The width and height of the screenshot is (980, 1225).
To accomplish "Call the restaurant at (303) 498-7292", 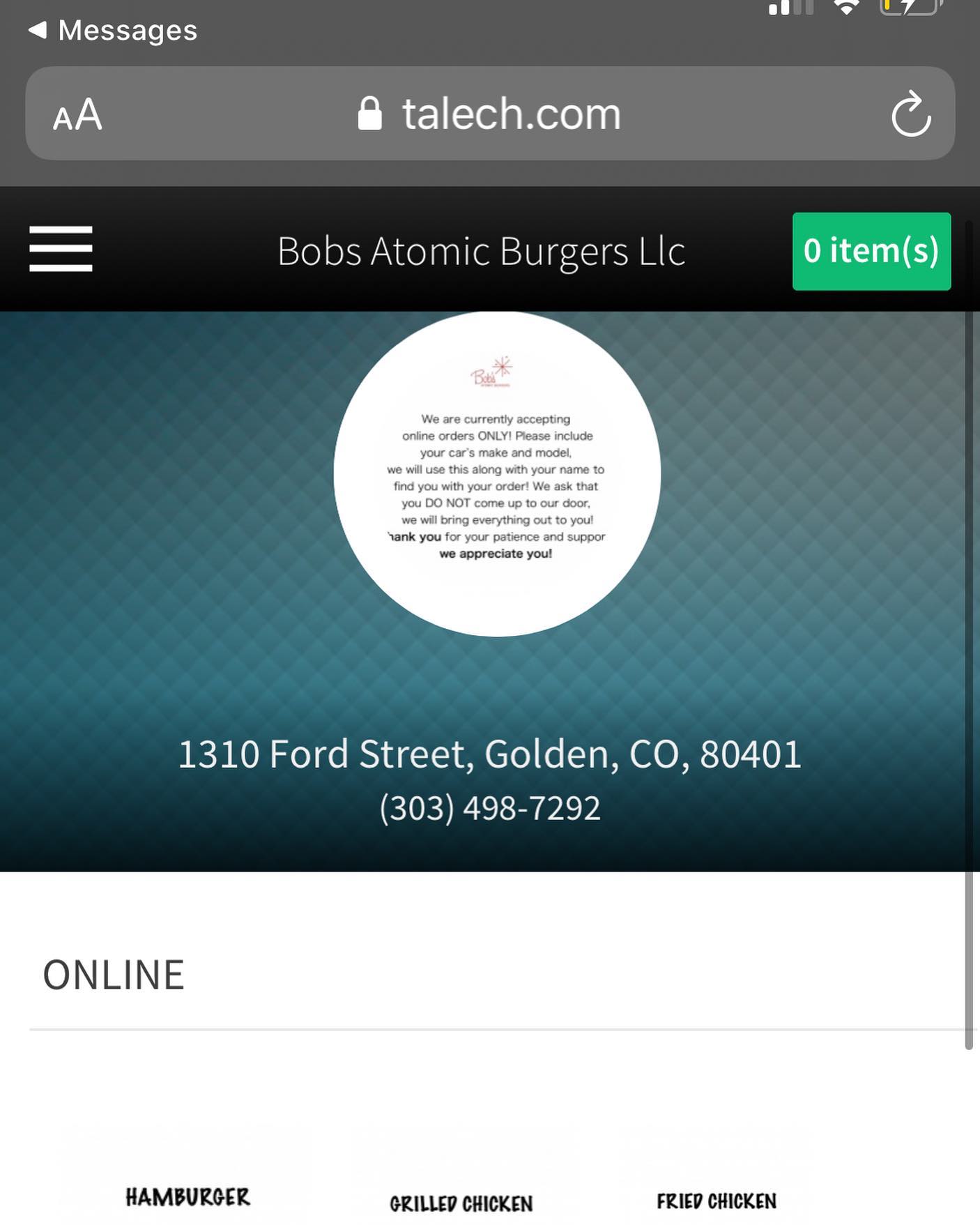I will (490, 808).
